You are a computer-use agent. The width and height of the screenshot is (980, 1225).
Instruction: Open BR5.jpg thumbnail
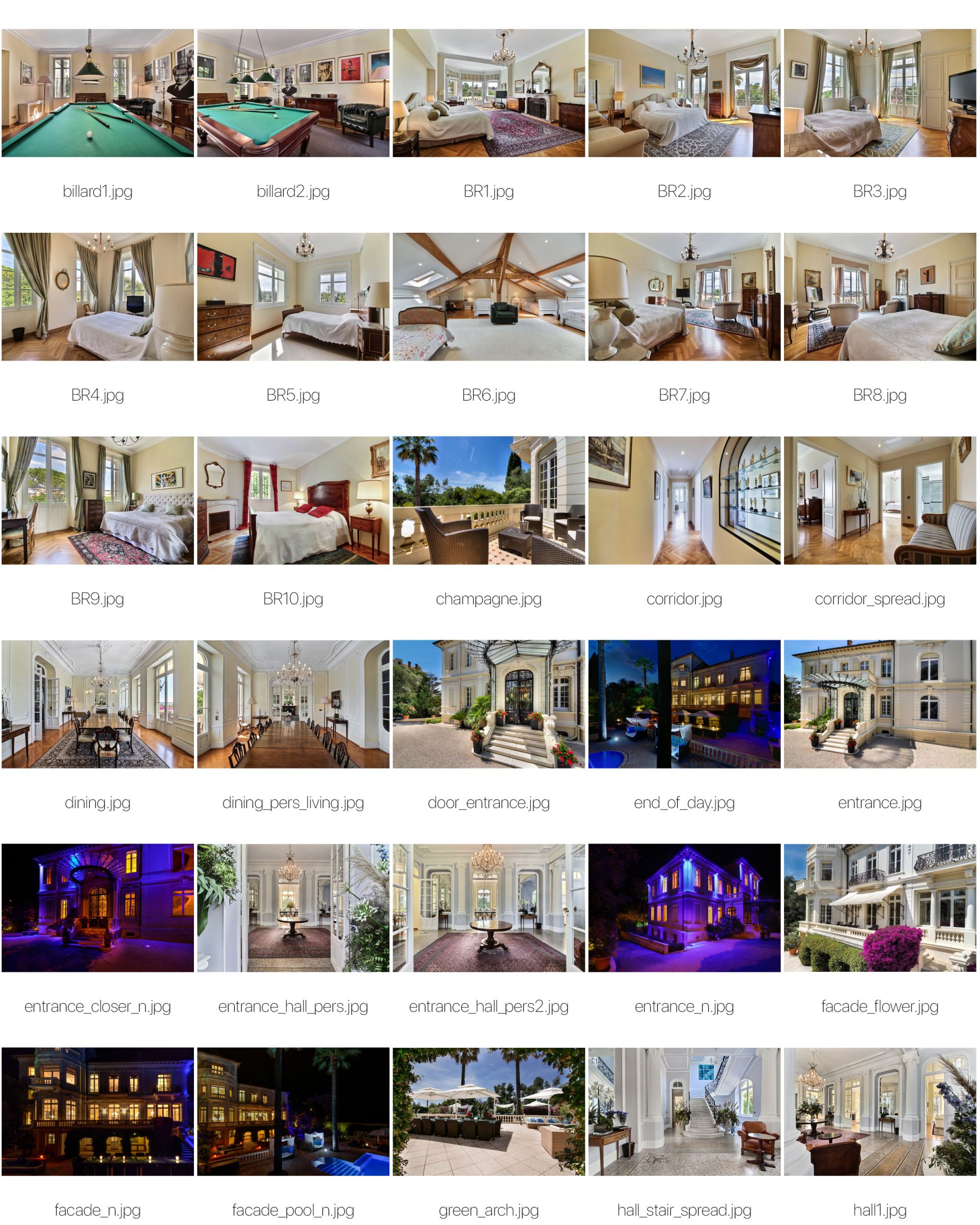point(293,297)
